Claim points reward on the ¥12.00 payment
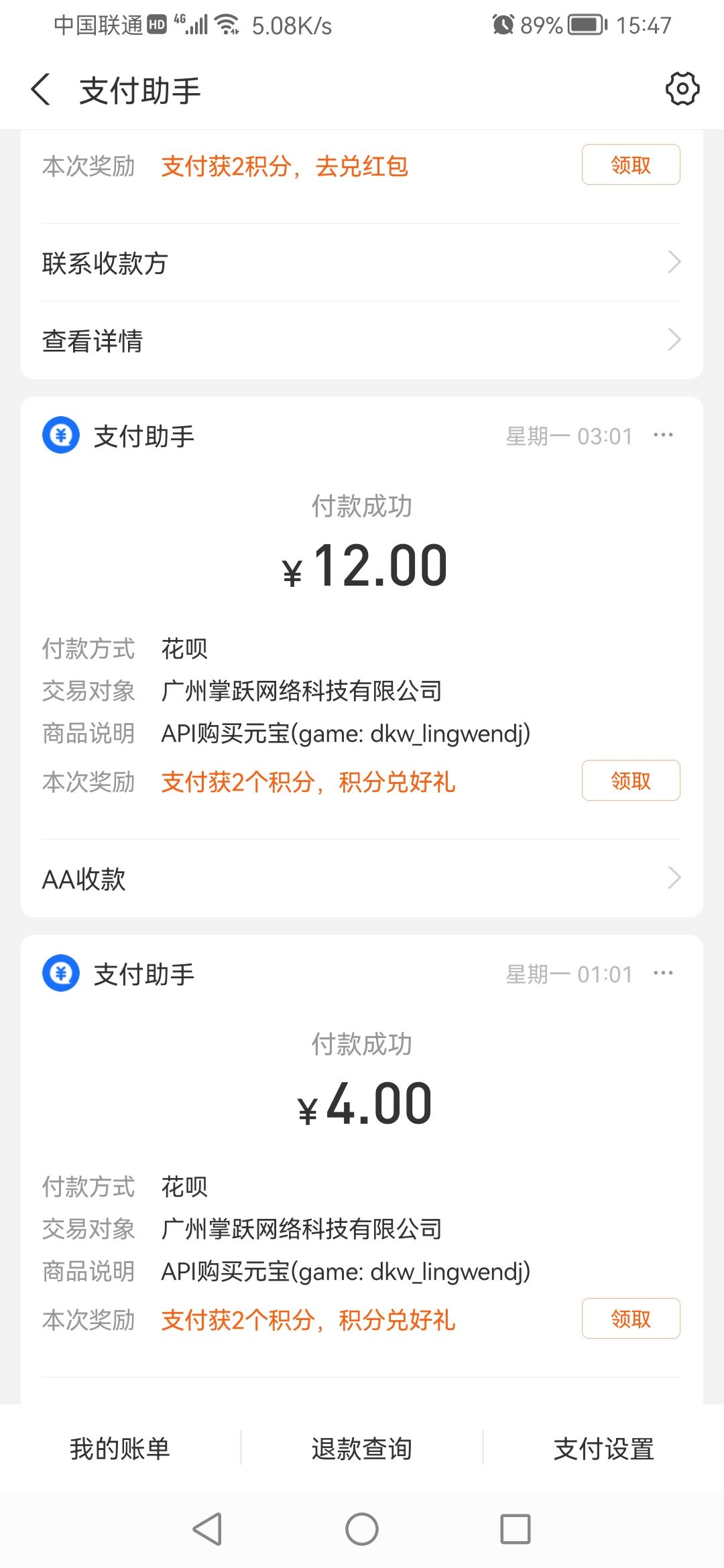 (x=630, y=781)
